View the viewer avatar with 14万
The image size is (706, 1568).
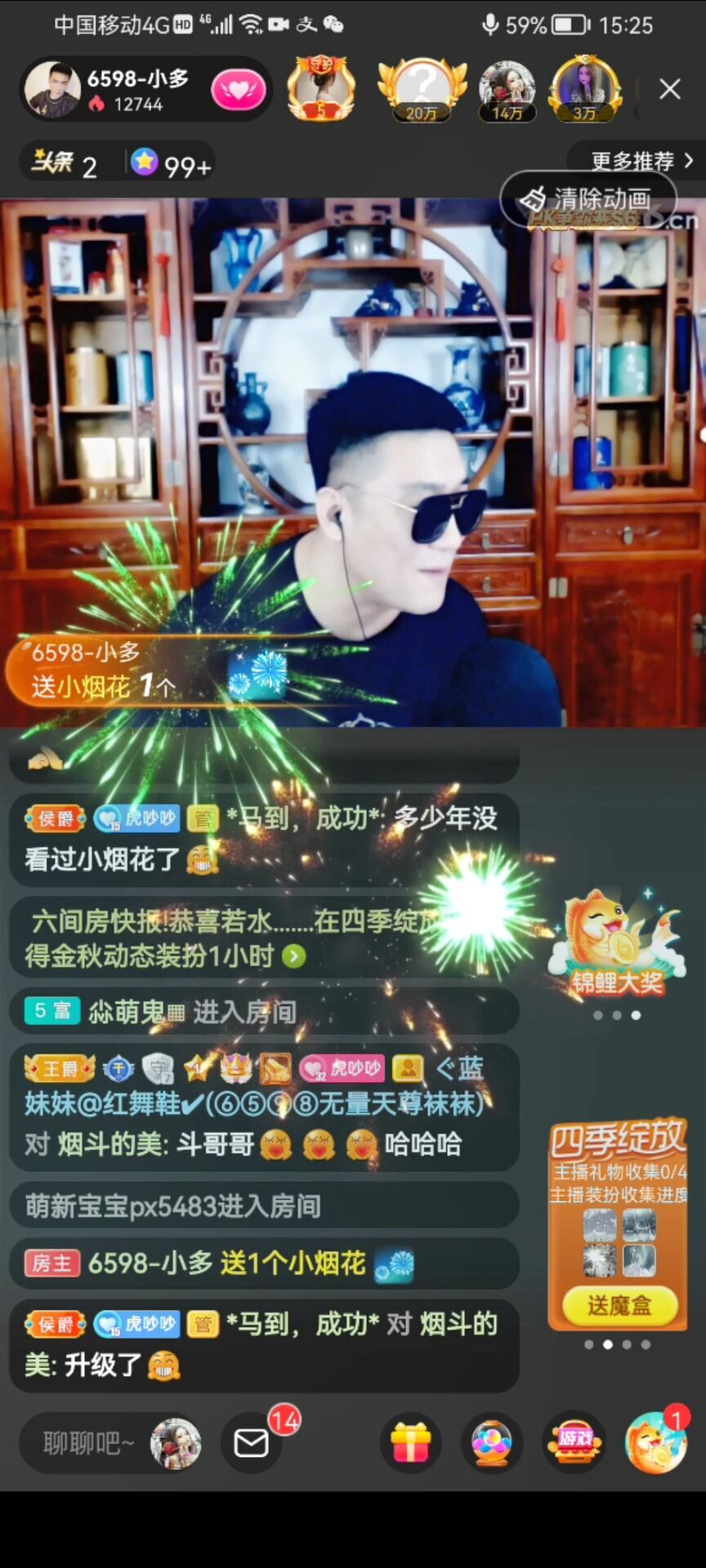(507, 88)
